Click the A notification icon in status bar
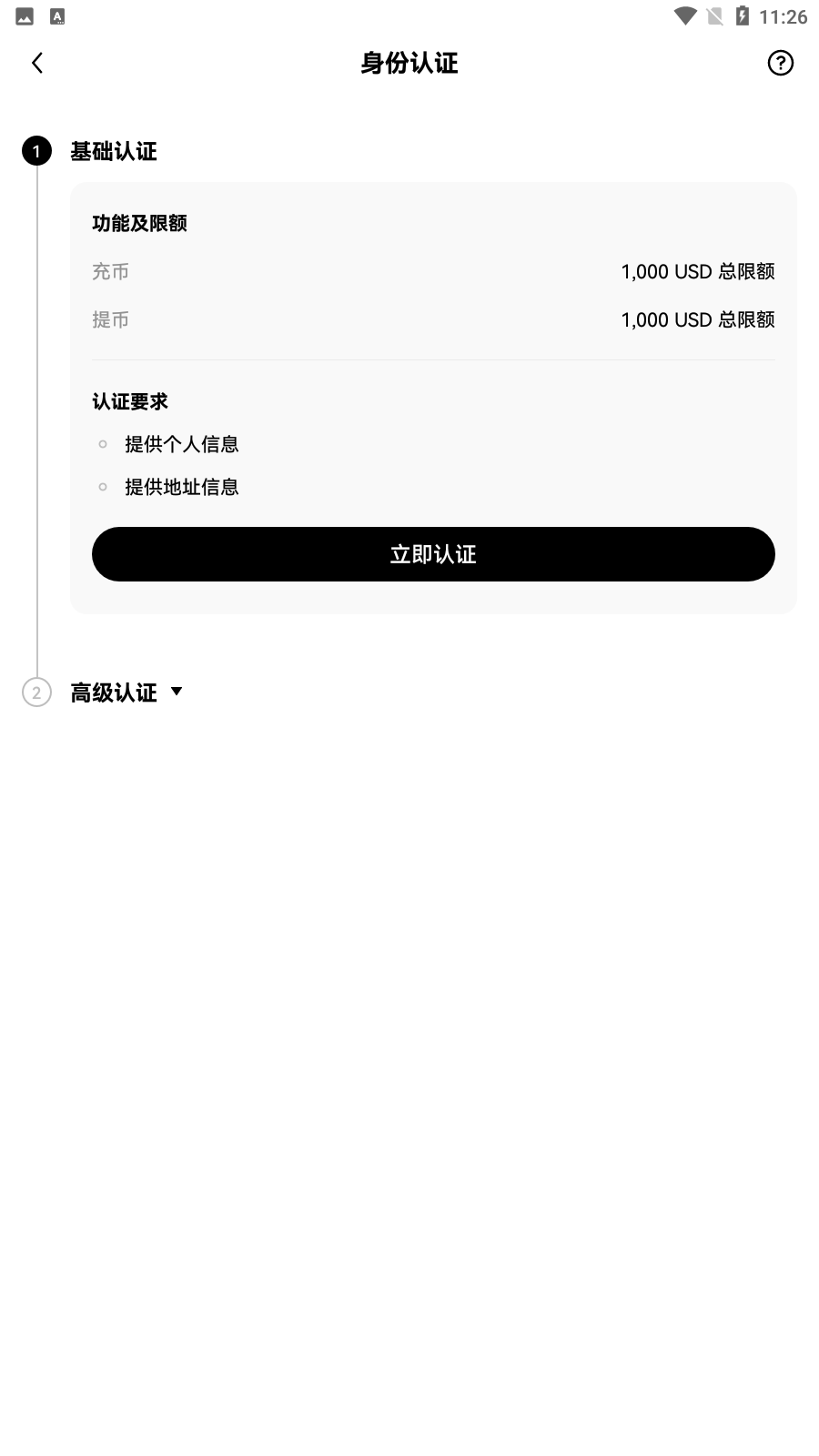This screenshot has height=1456, width=819. (x=57, y=15)
